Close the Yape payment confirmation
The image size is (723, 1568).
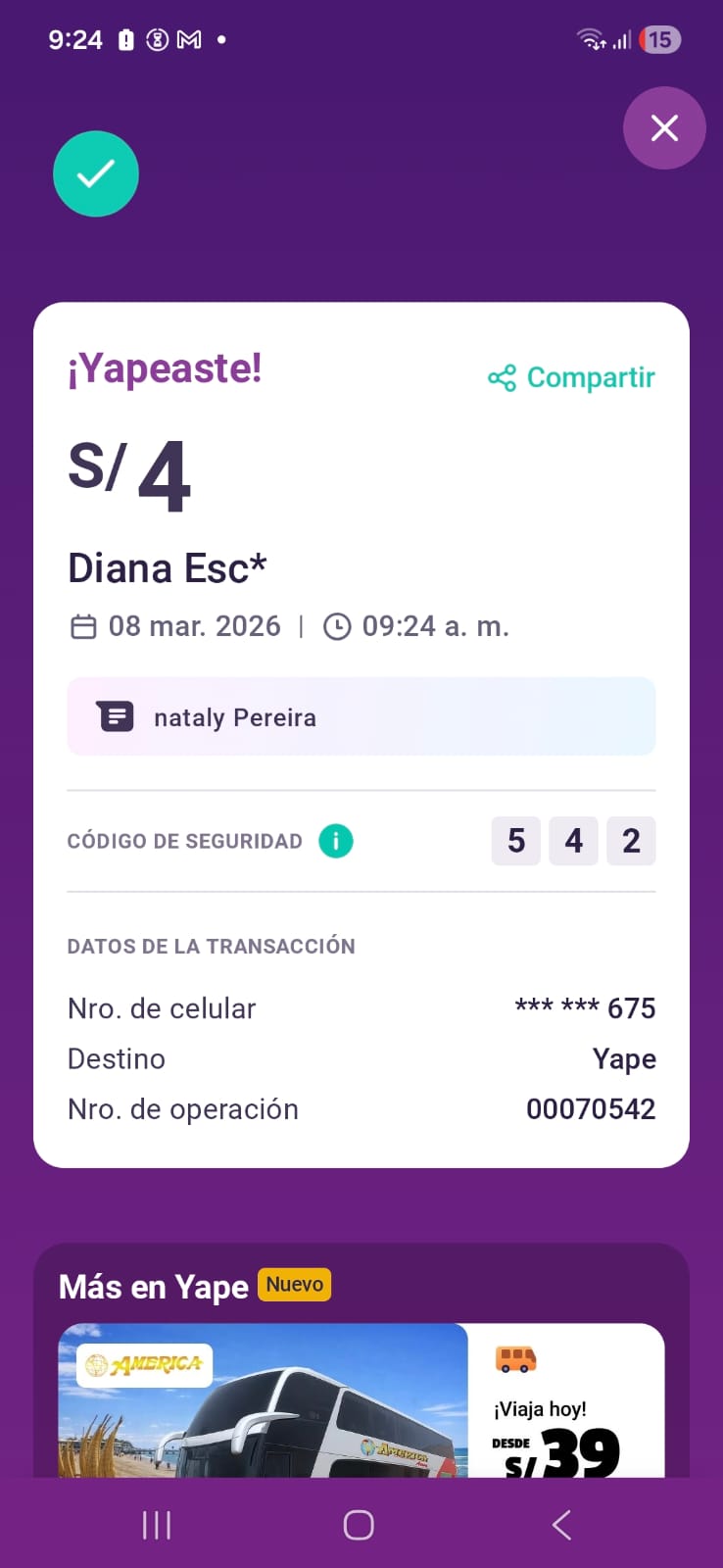tap(664, 128)
